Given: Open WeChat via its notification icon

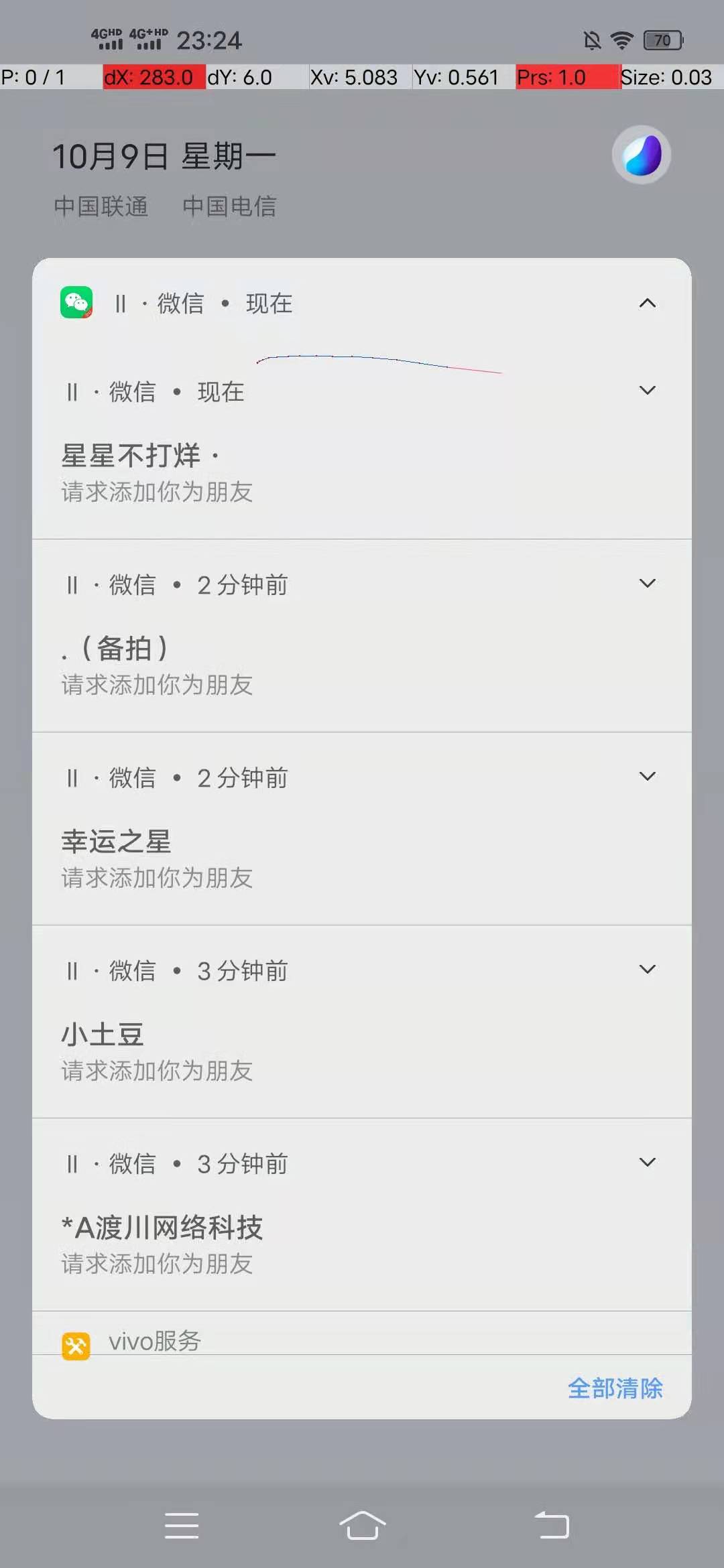Looking at the screenshot, I should point(76,303).
